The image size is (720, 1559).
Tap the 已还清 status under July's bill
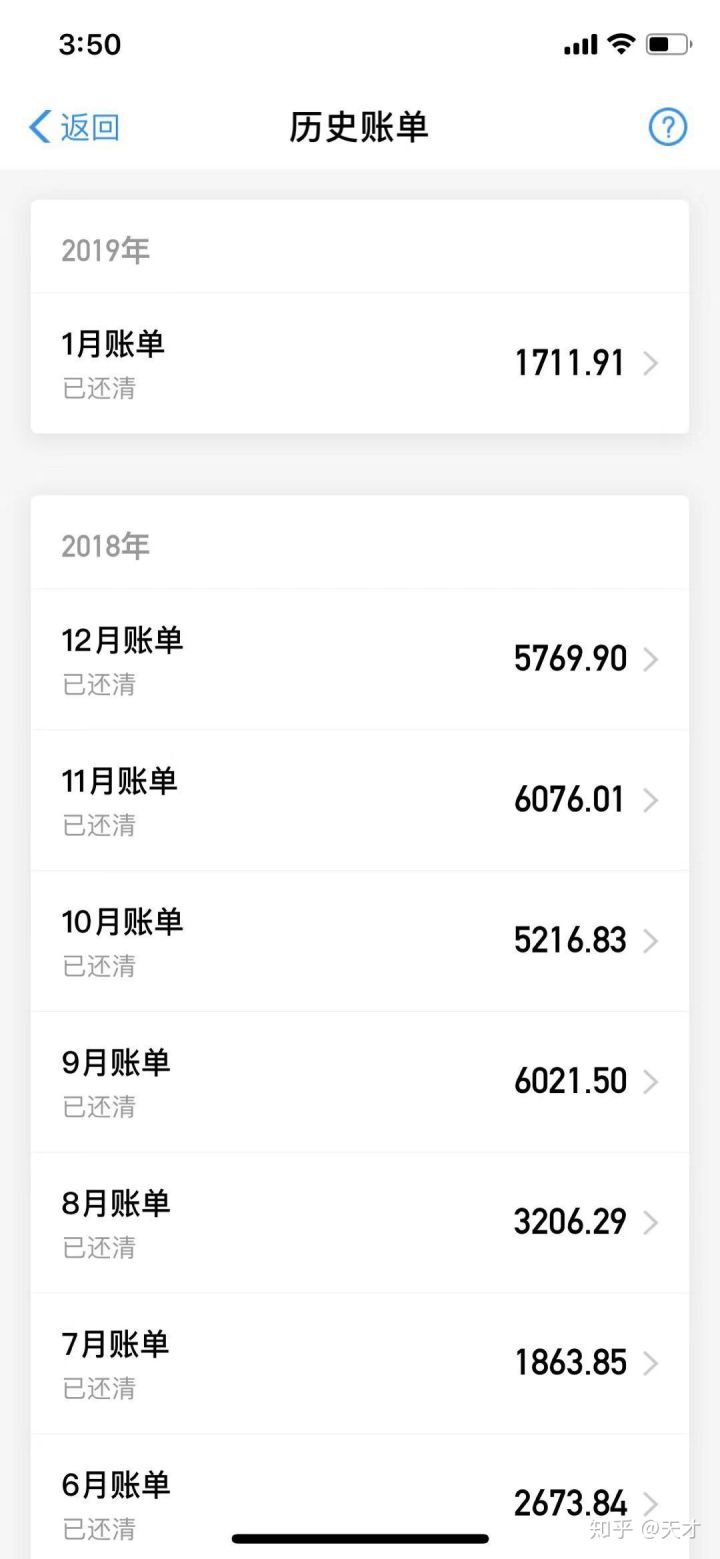97,1389
